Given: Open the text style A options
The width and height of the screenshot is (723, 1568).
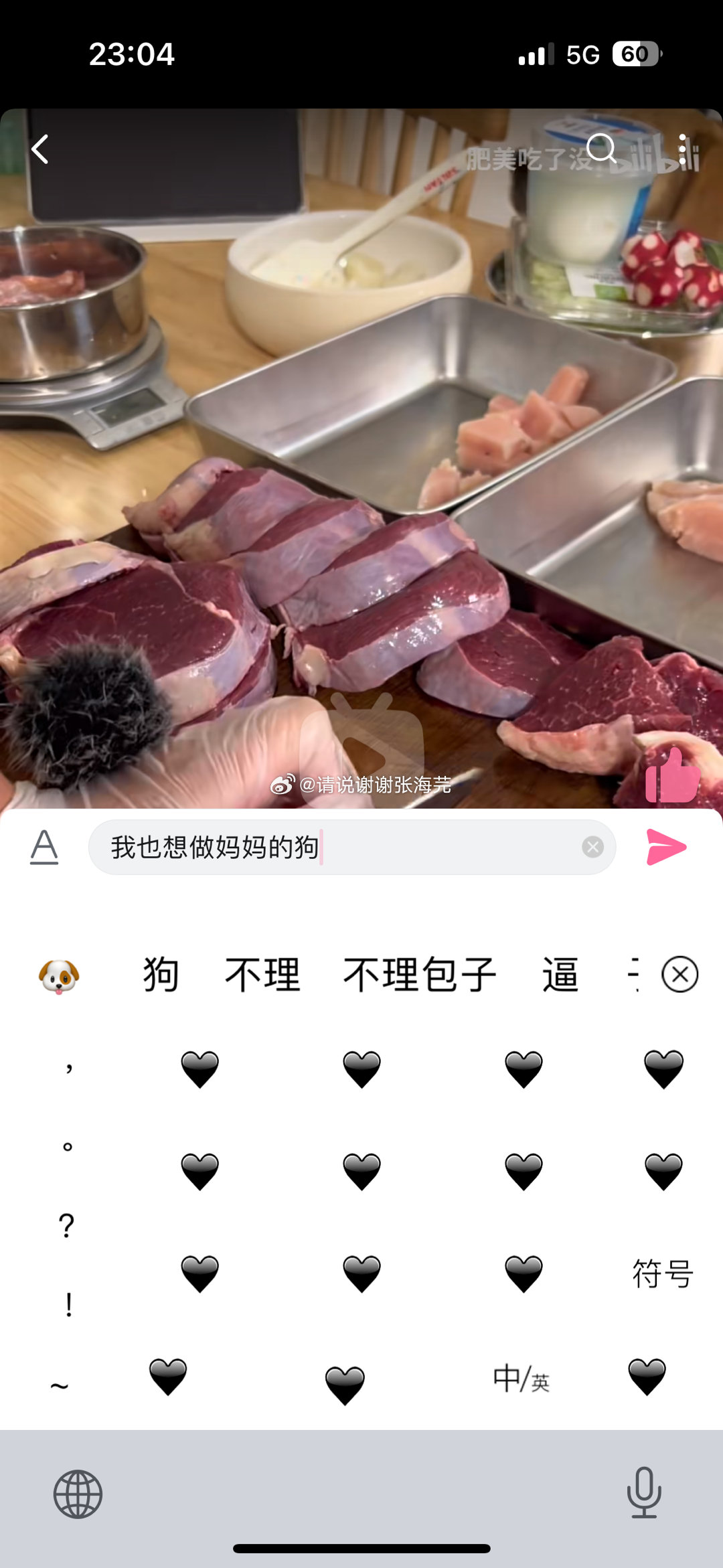Looking at the screenshot, I should 44,847.
